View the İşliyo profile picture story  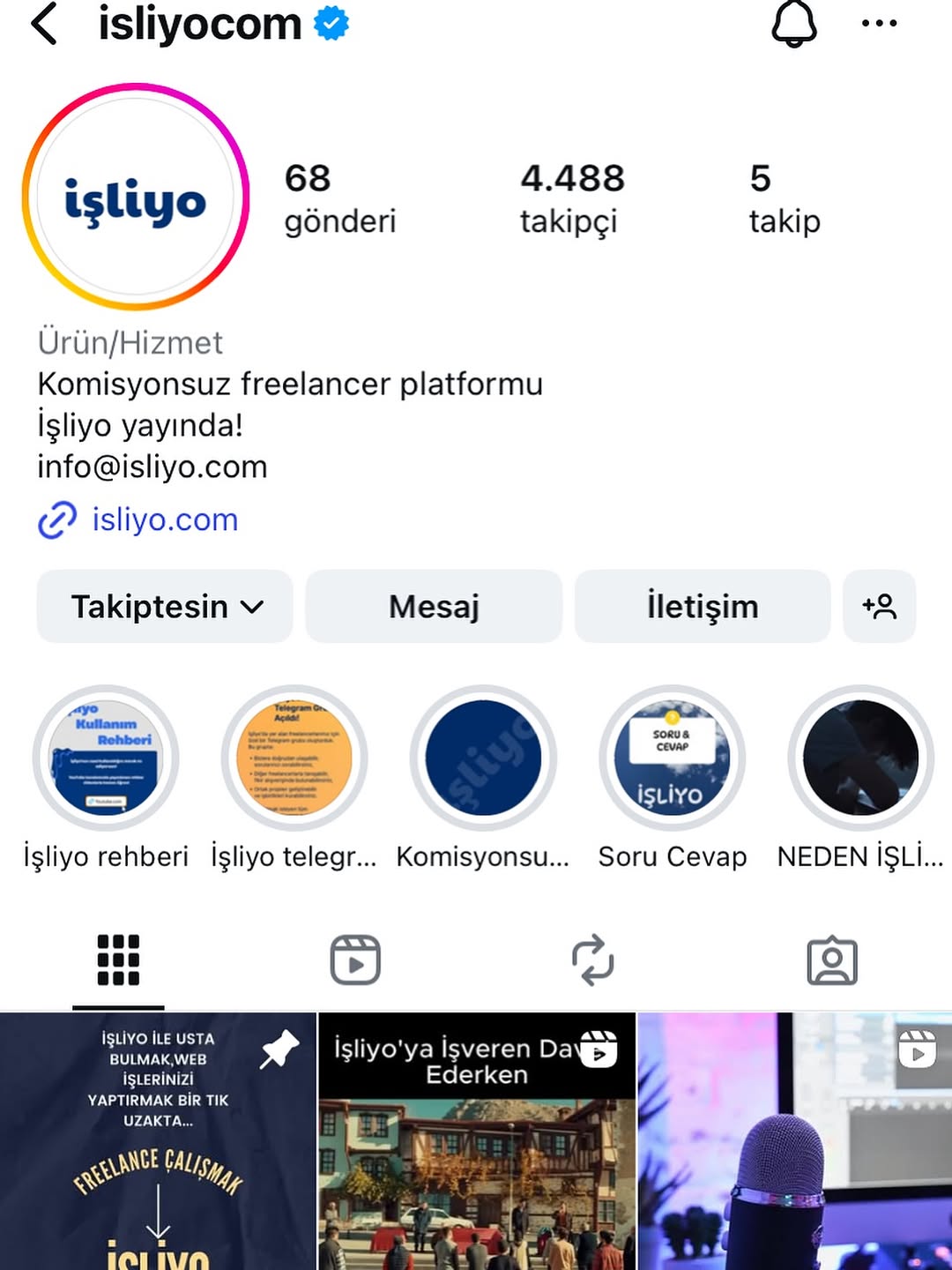pyautogui.click(x=136, y=198)
